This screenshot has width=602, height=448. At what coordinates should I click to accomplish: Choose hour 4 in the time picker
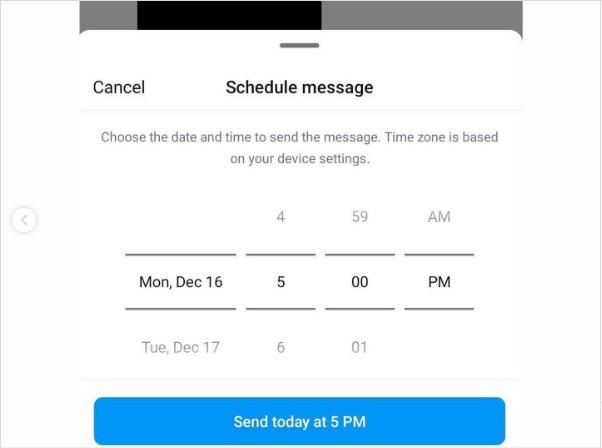coord(280,216)
